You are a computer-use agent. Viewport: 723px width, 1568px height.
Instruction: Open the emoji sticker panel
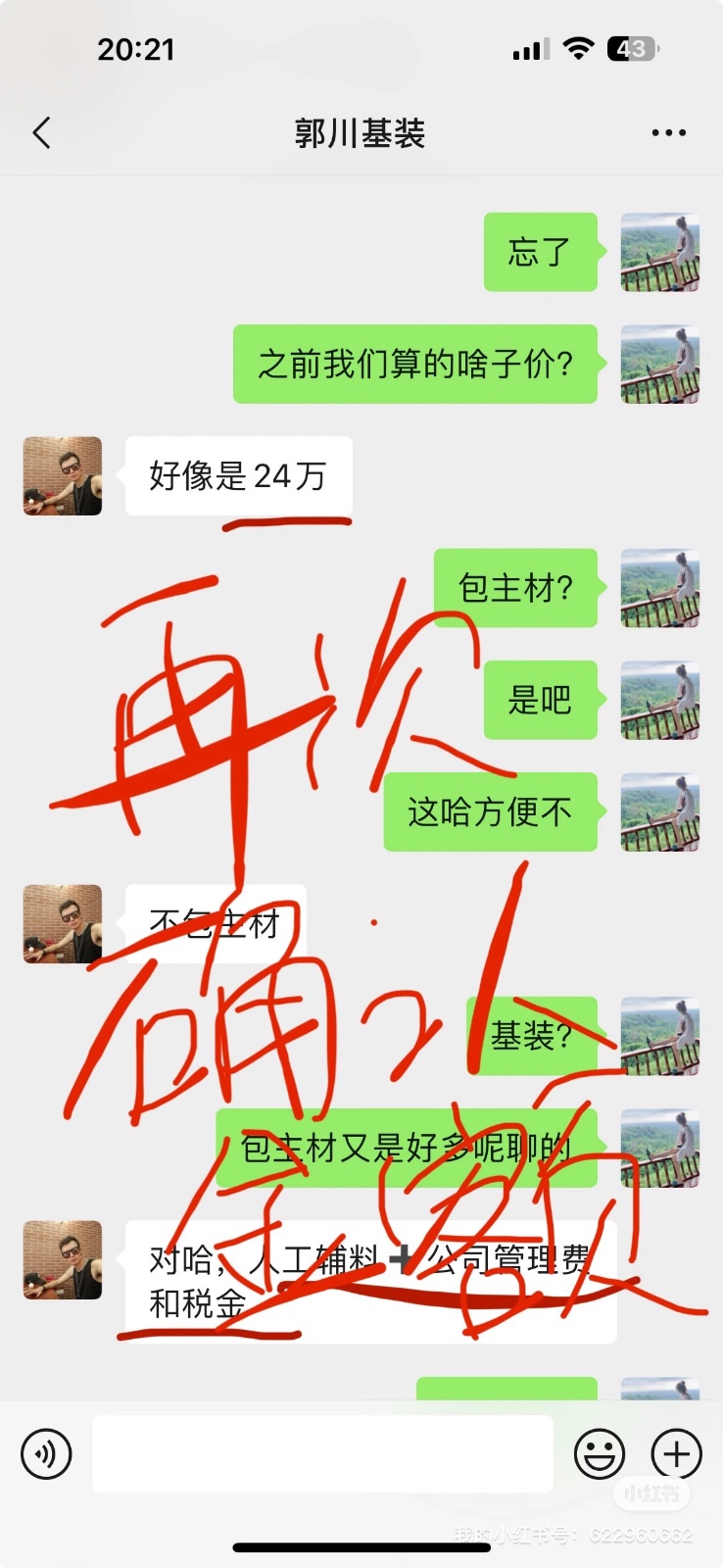599,1453
